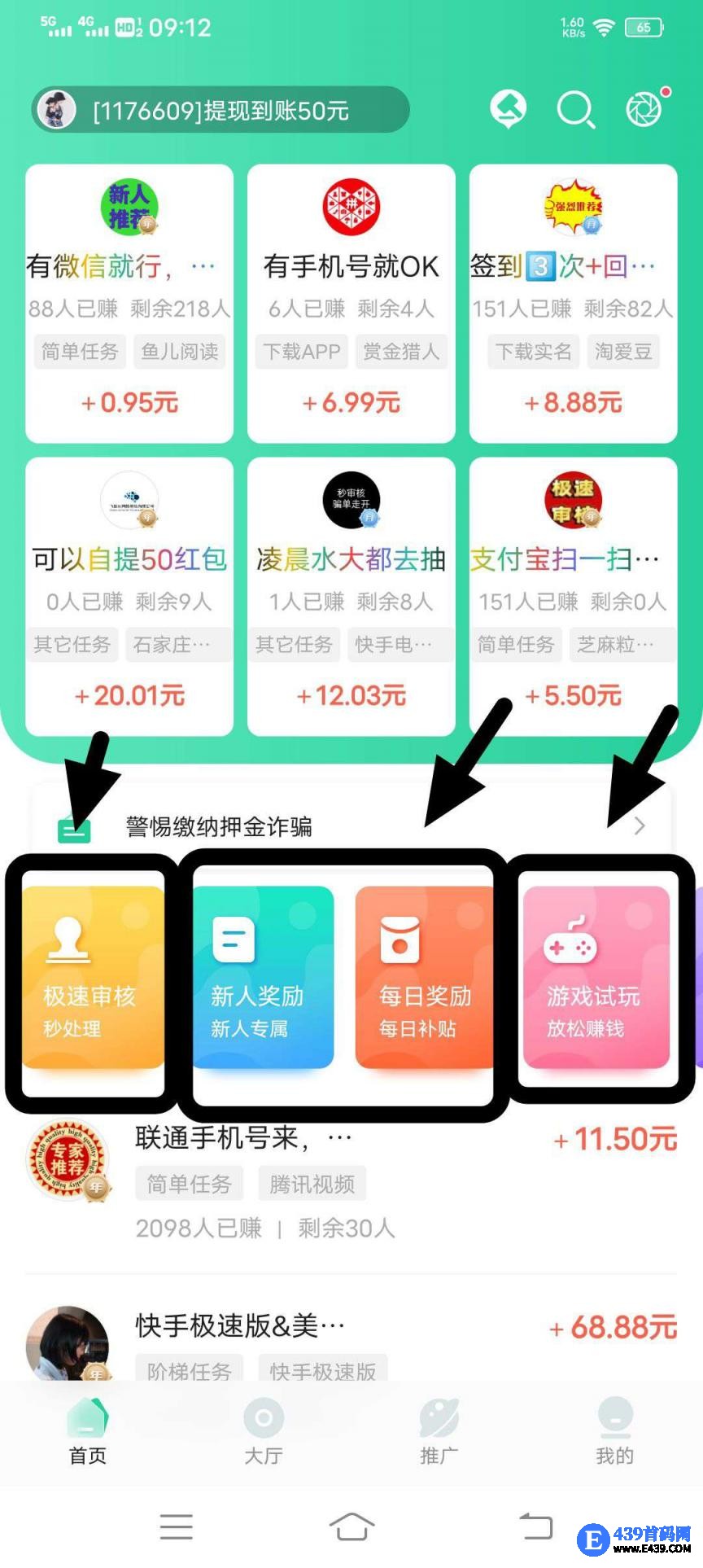
Task: Open the camera shutter icon with red dot
Action: (644, 110)
